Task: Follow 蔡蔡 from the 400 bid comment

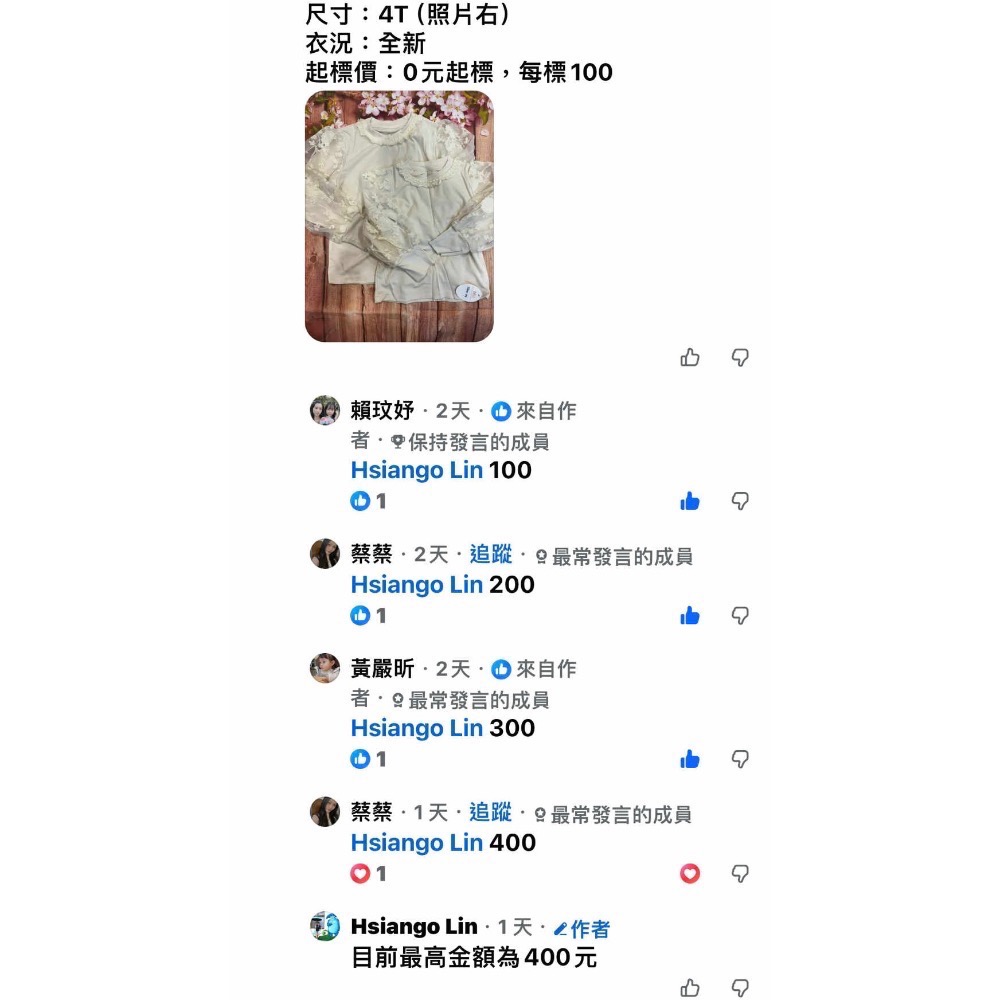Action: pyautogui.click(x=490, y=813)
